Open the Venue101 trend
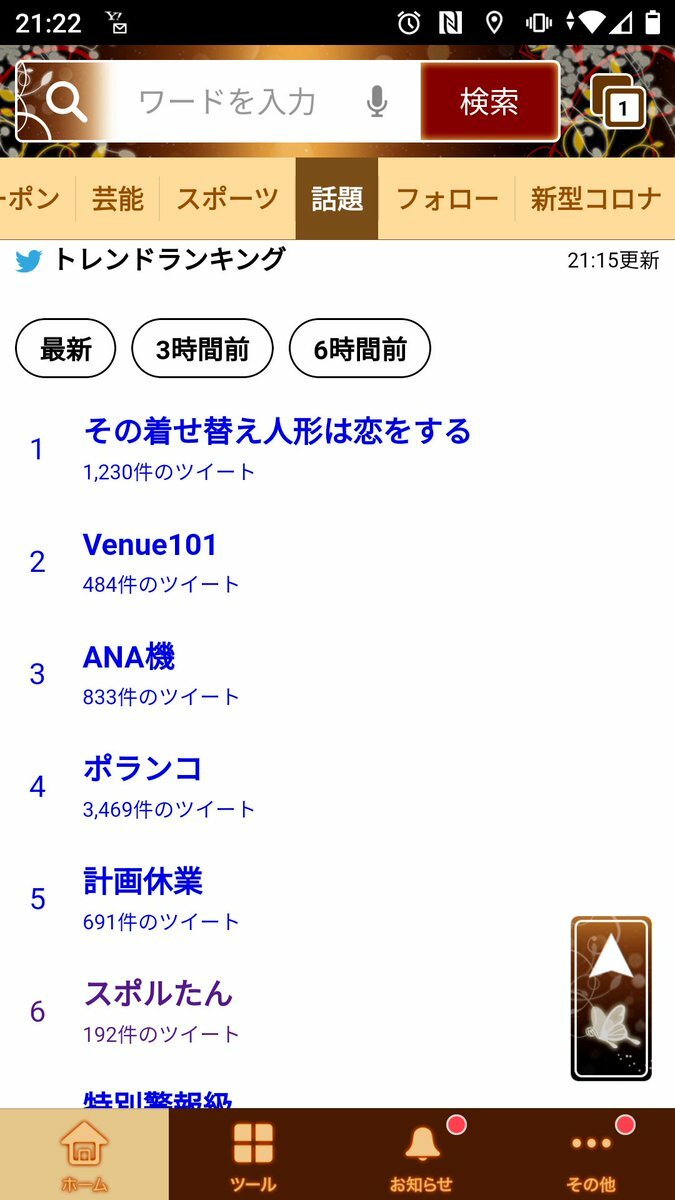The width and height of the screenshot is (675, 1200). click(150, 545)
